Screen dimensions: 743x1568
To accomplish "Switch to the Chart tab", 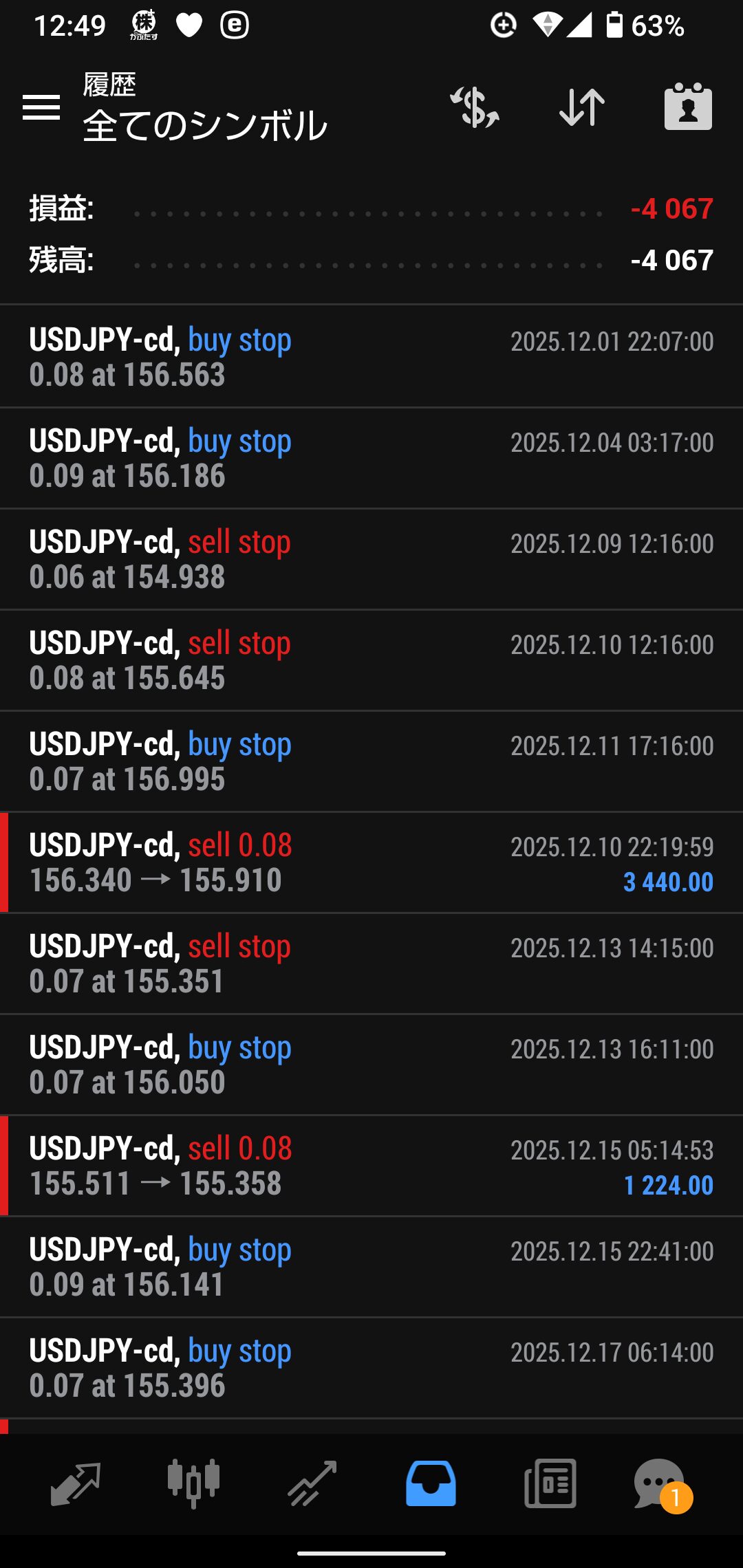I will tap(193, 1483).
